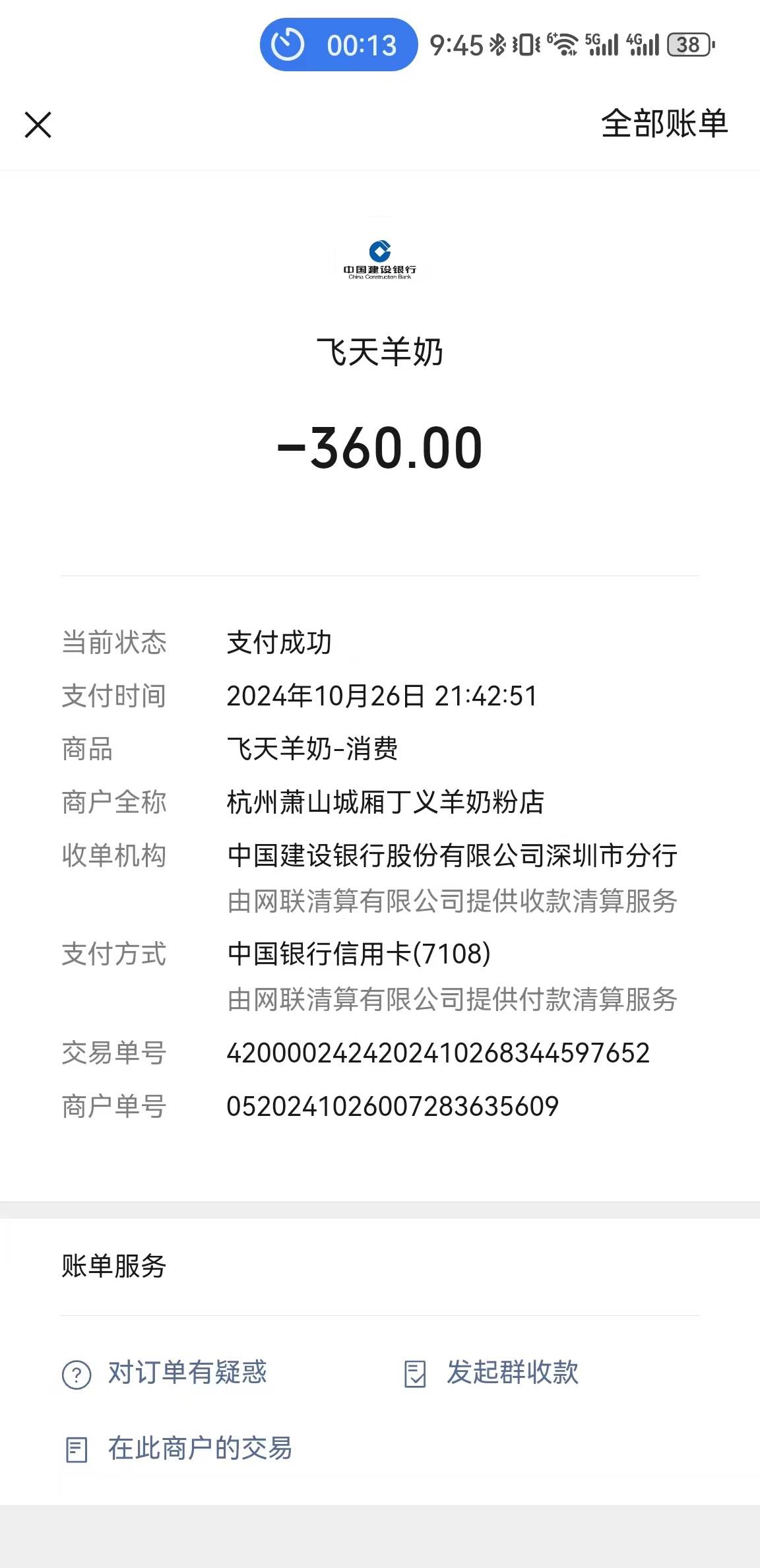Image resolution: width=760 pixels, height=1568 pixels.
Task: Close the payment detail page
Action: 38,125
